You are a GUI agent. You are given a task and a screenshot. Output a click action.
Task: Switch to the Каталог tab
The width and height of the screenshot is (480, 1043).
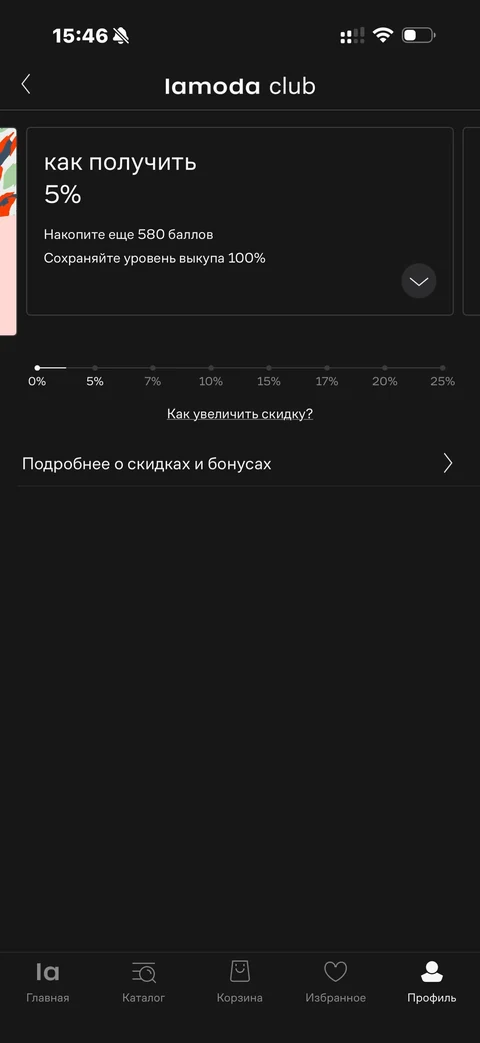[x=144, y=982]
